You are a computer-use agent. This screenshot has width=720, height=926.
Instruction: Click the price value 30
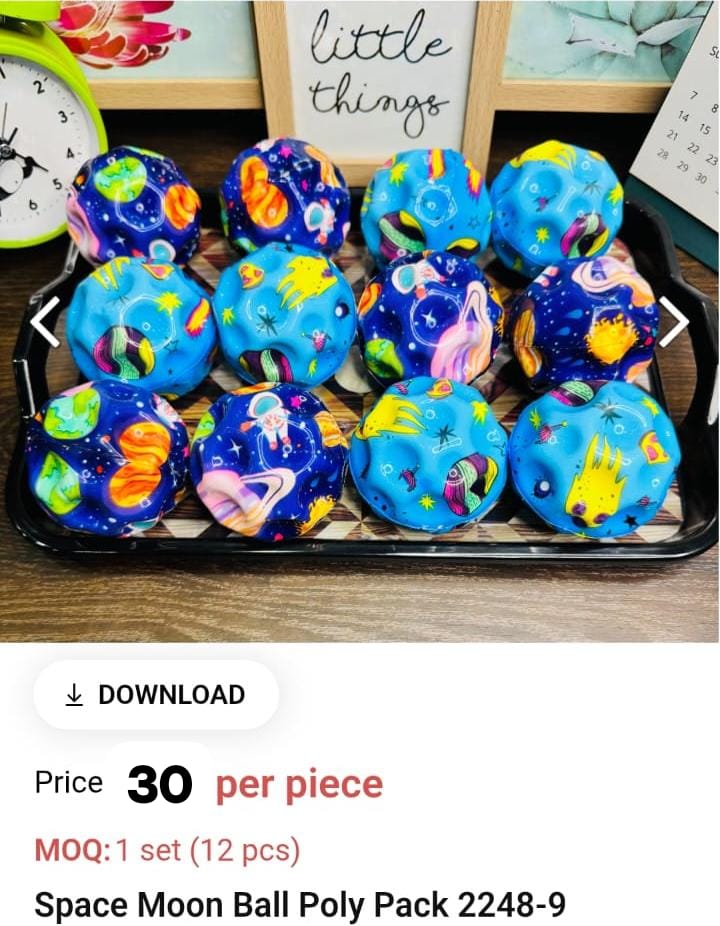point(162,786)
